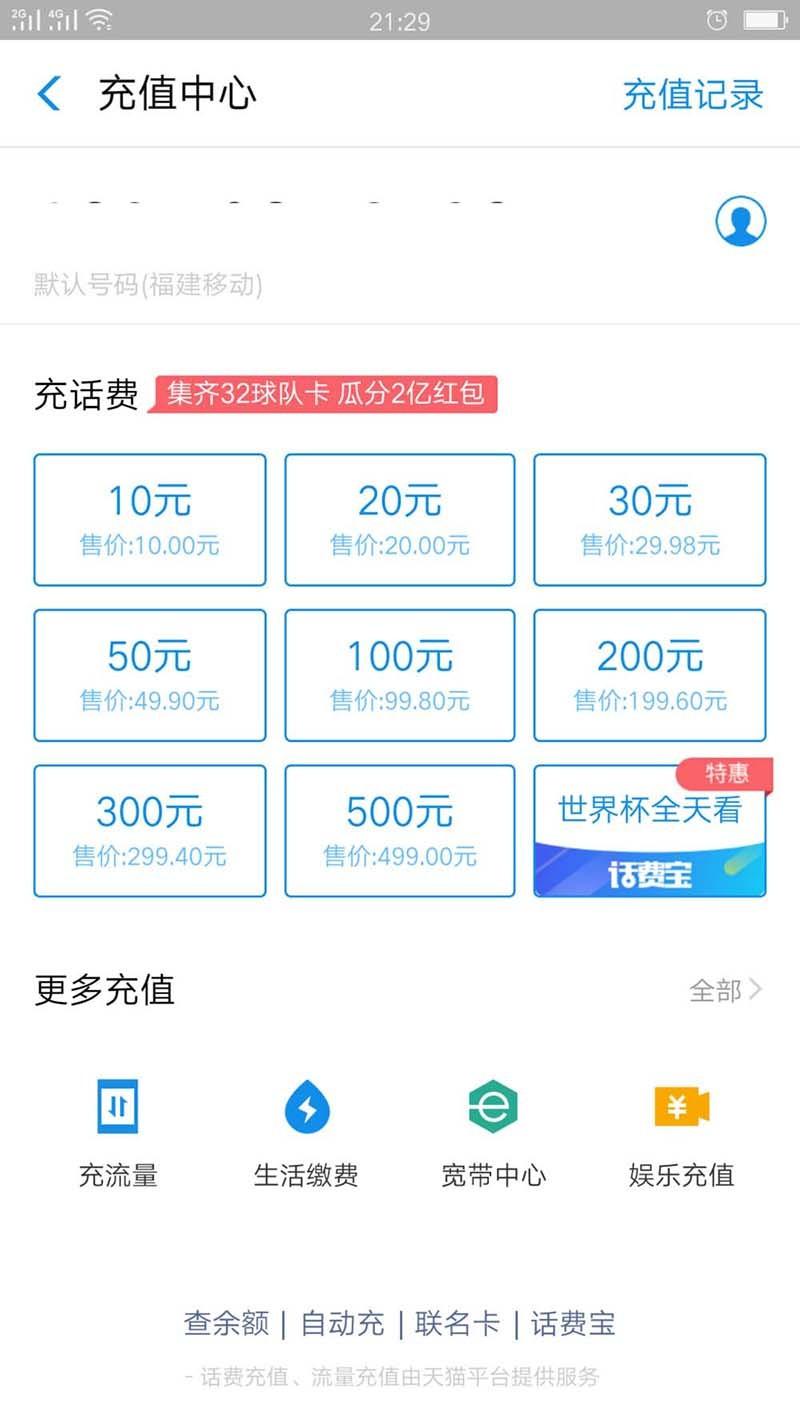Tap 自动充 auto-recharge link

(344, 1322)
